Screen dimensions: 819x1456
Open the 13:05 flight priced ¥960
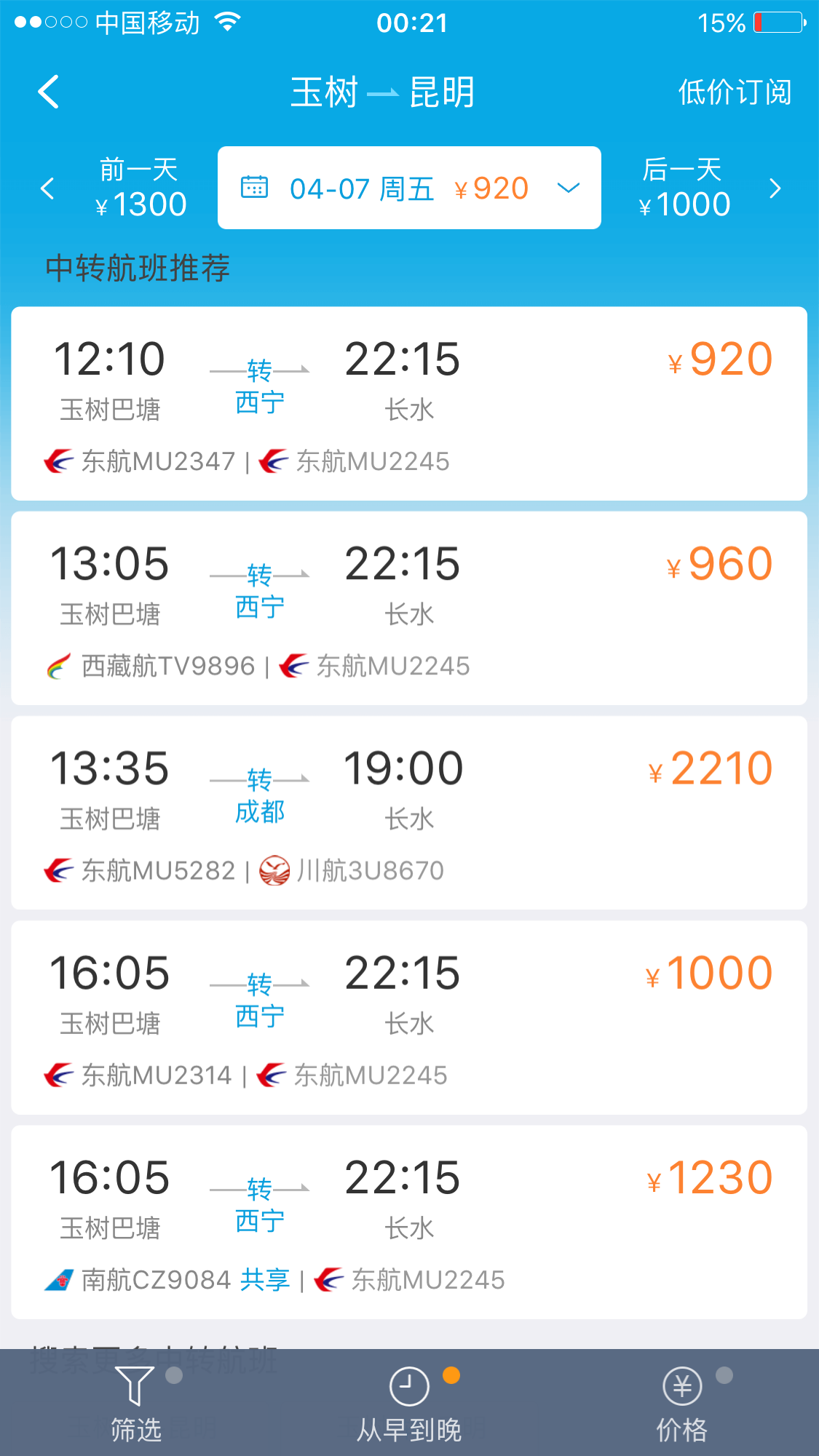pos(409,608)
